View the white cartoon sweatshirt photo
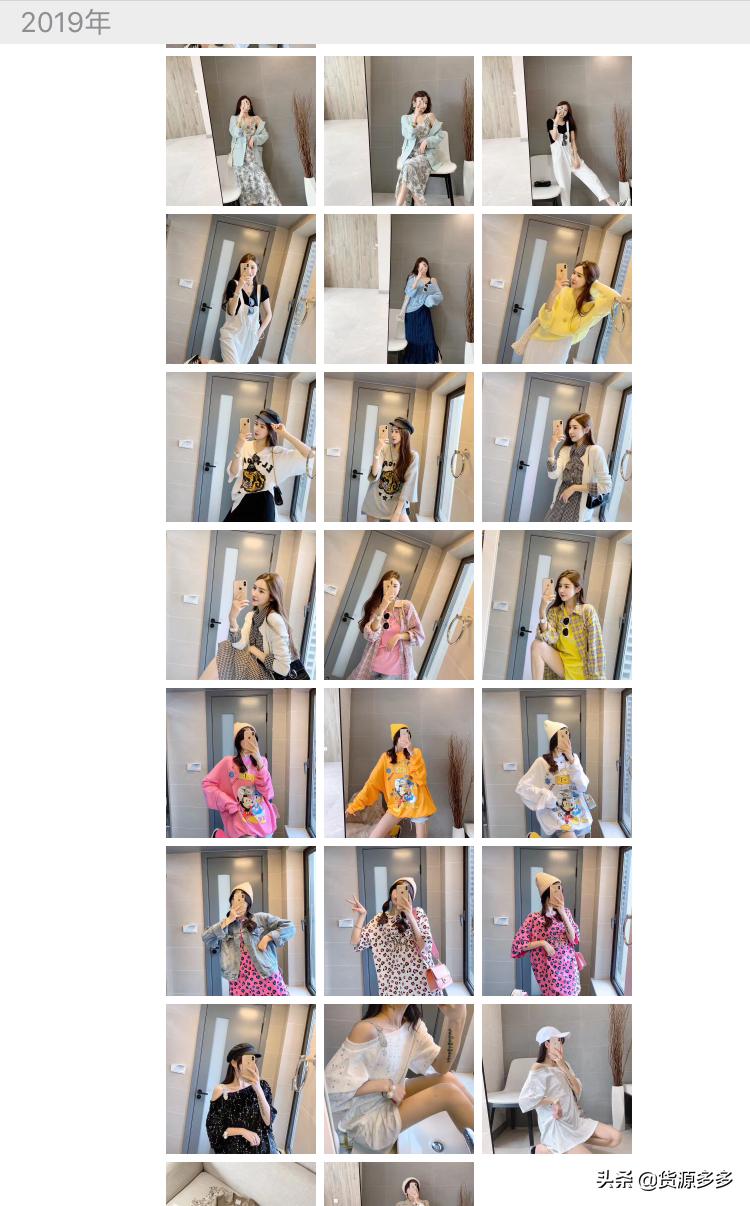The height and width of the screenshot is (1206, 750). [556, 763]
